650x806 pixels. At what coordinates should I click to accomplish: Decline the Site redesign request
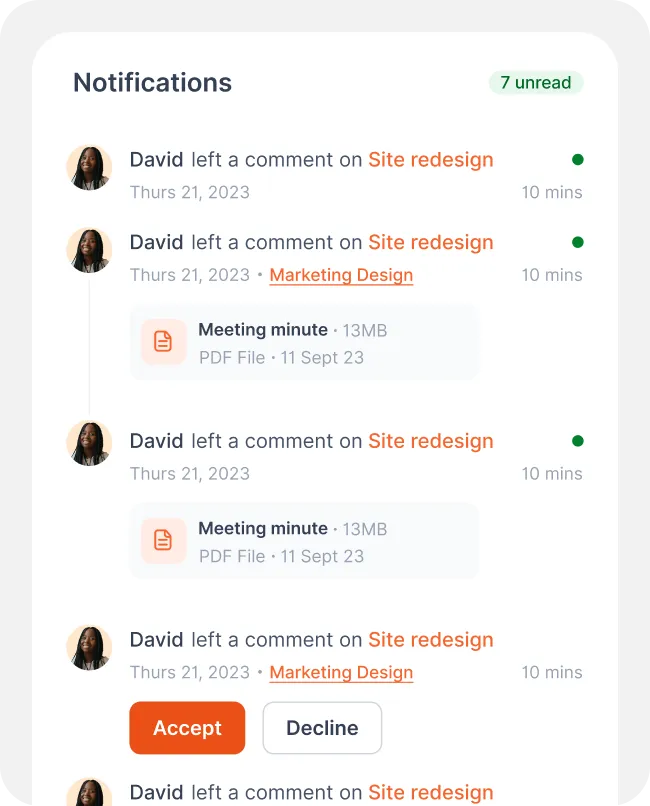322,728
